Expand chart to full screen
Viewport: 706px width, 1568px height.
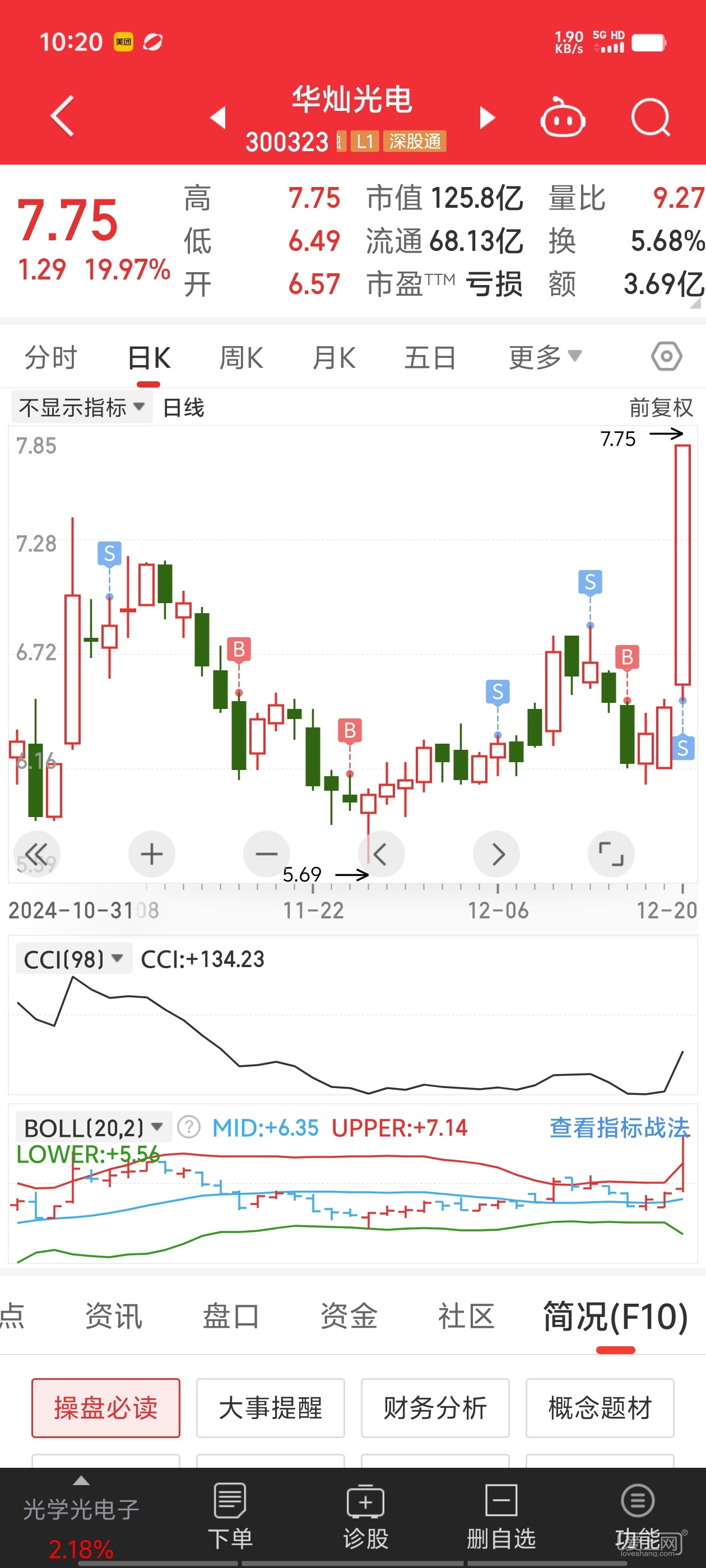[610, 854]
